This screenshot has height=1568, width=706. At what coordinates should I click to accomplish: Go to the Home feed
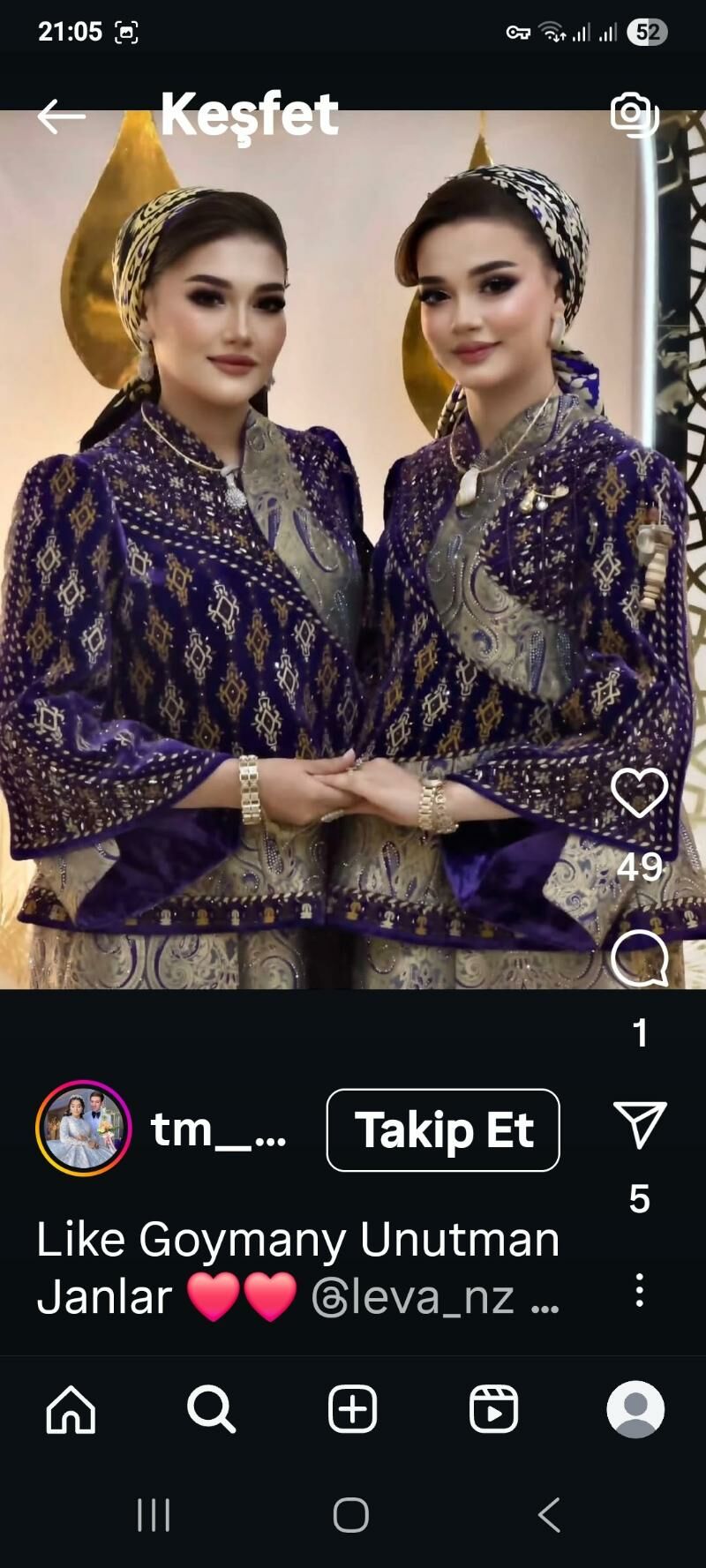pyautogui.click(x=71, y=1410)
